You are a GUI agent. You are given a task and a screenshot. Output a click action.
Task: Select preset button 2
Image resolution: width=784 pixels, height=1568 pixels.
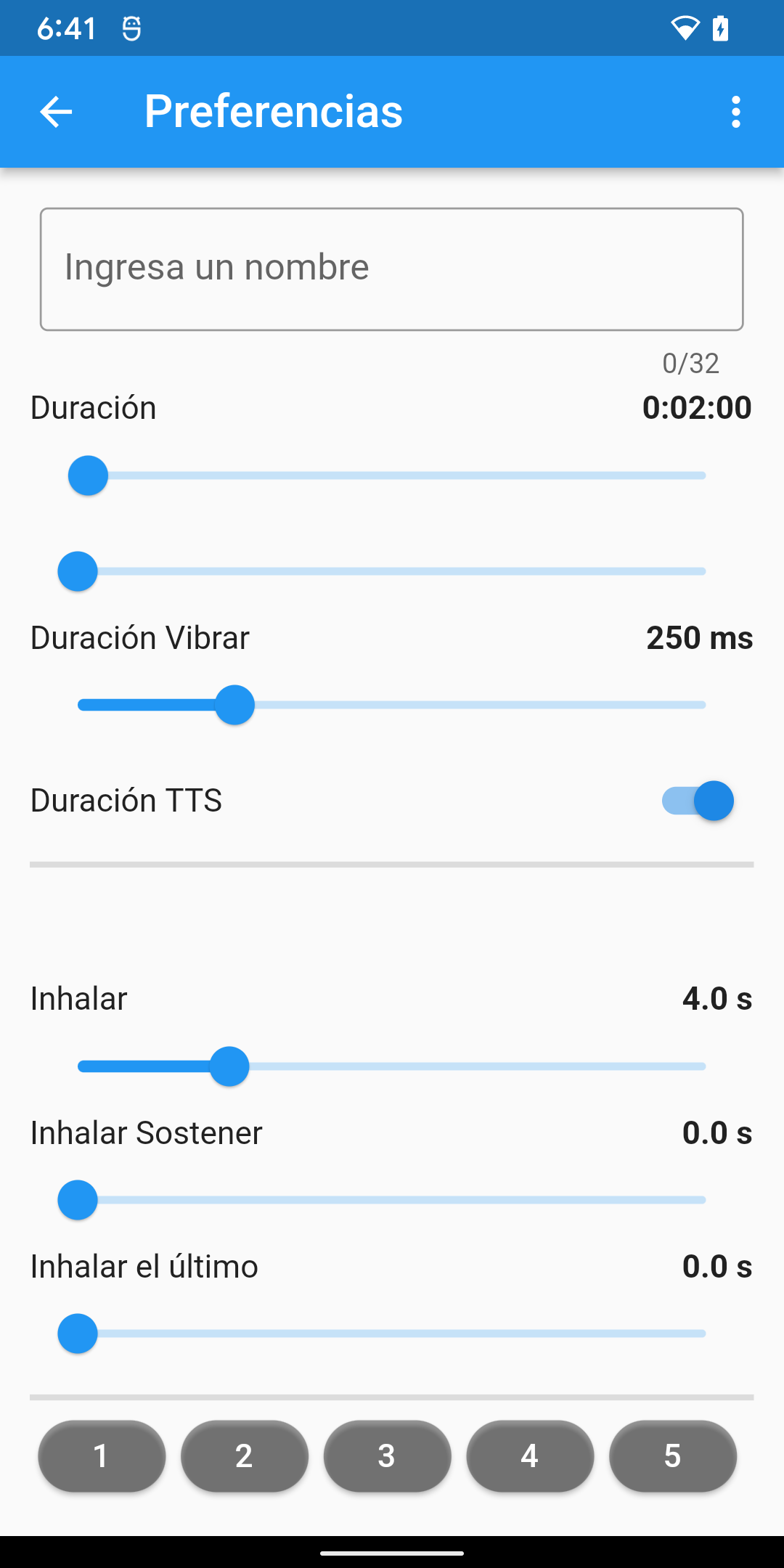click(x=245, y=1456)
